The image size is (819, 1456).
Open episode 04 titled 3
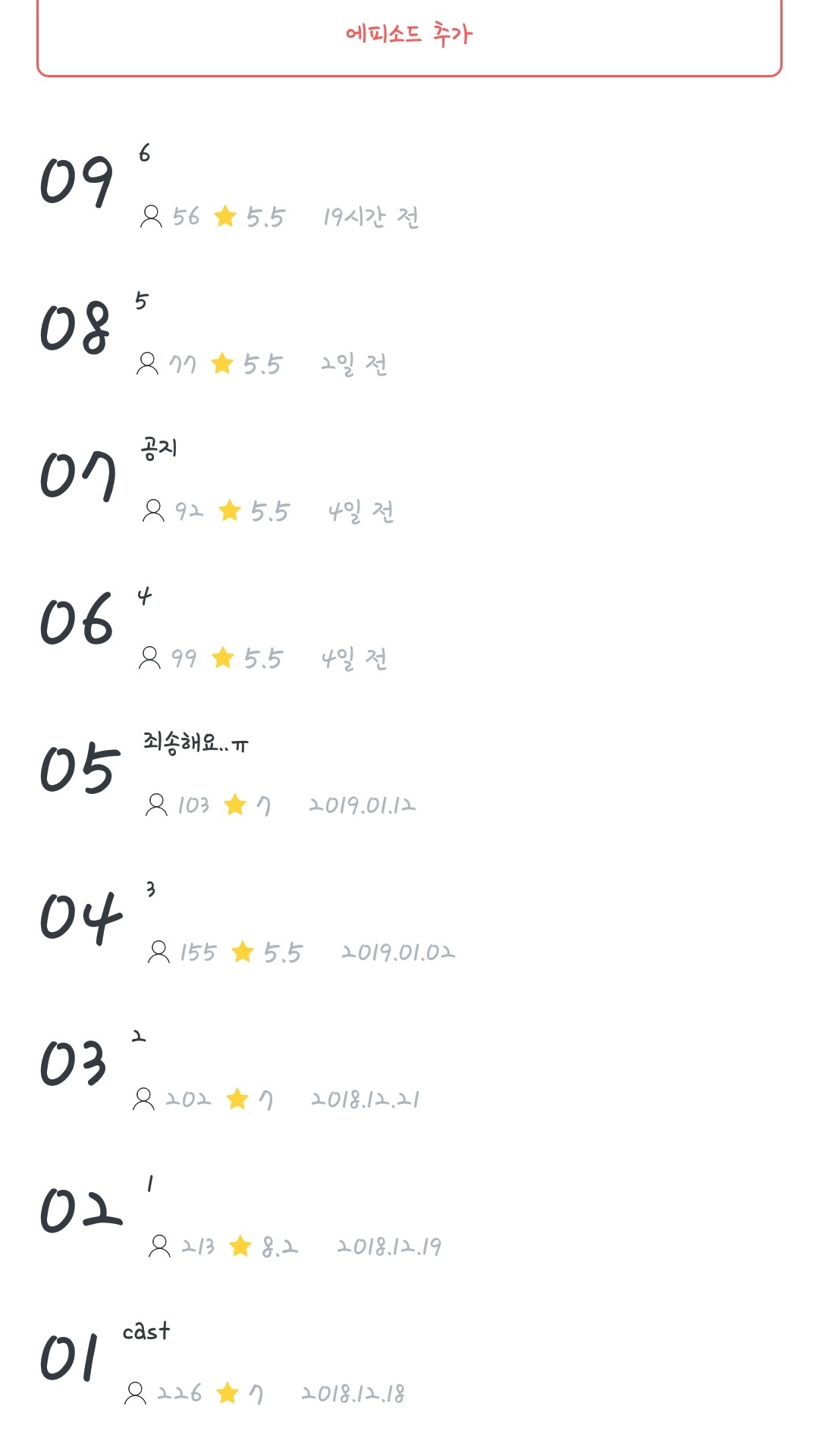click(x=227, y=919)
